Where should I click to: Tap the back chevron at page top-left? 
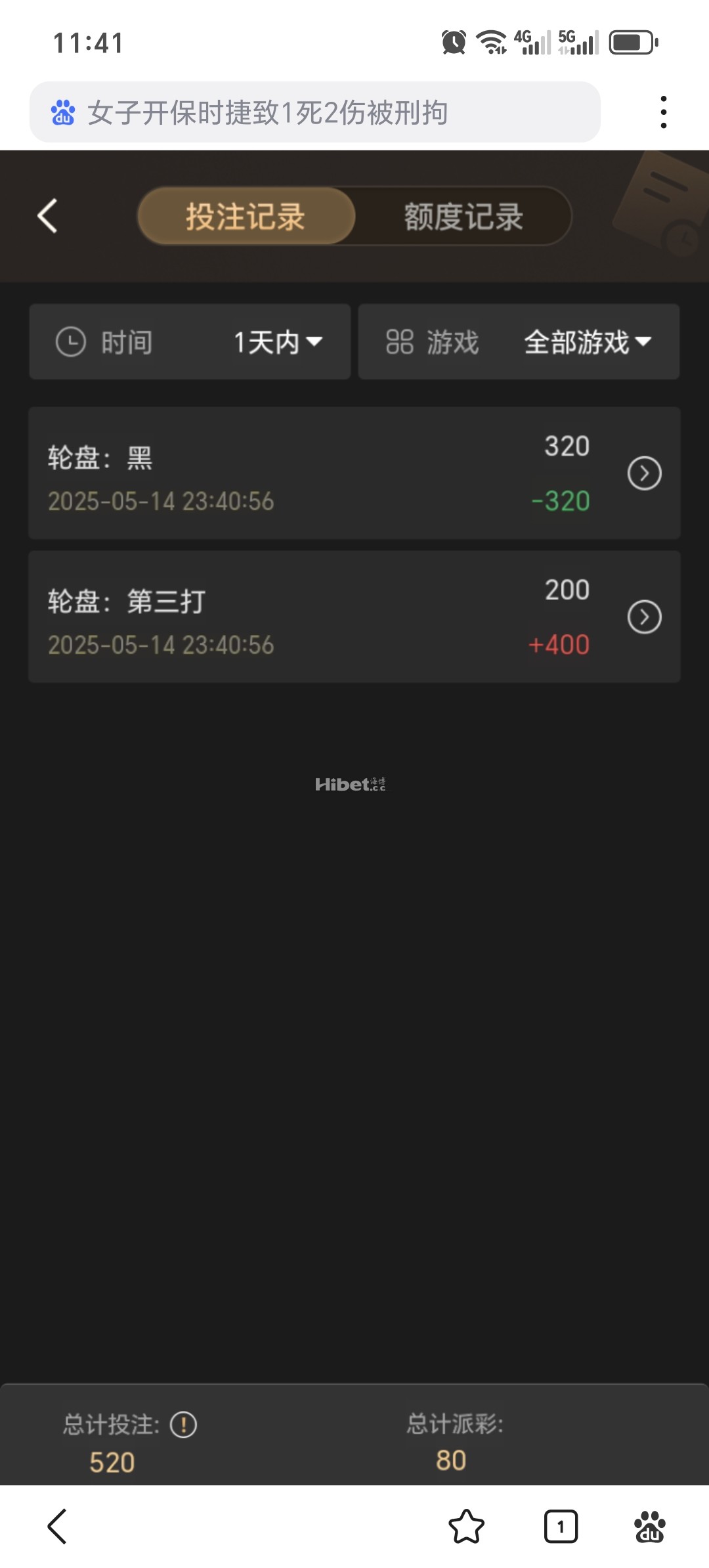(x=46, y=217)
